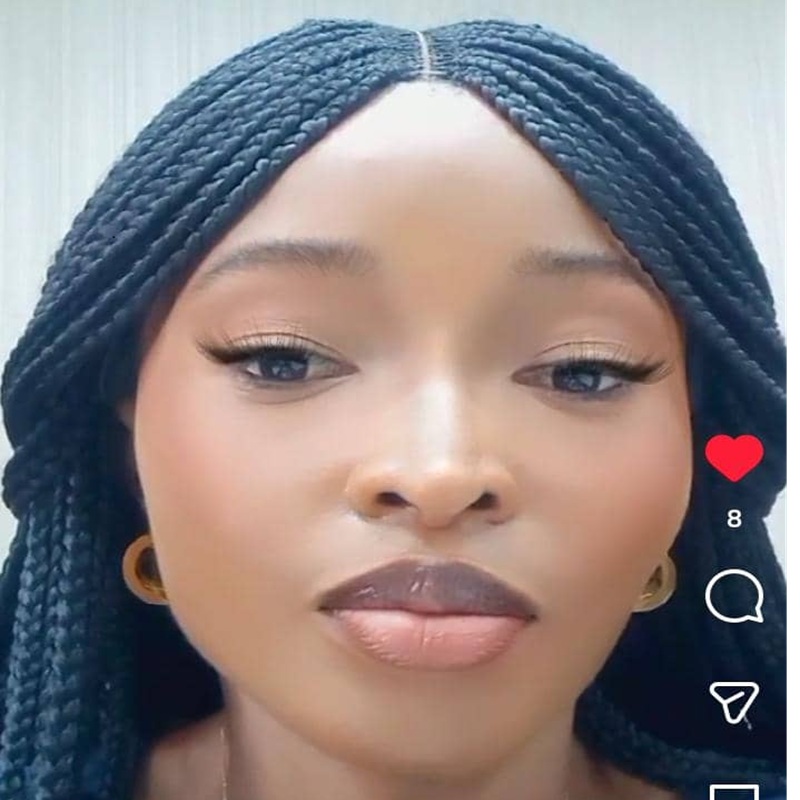Screen dimensions: 800x800
Task: Open the comments speech bubble
Action: [734, 596]
